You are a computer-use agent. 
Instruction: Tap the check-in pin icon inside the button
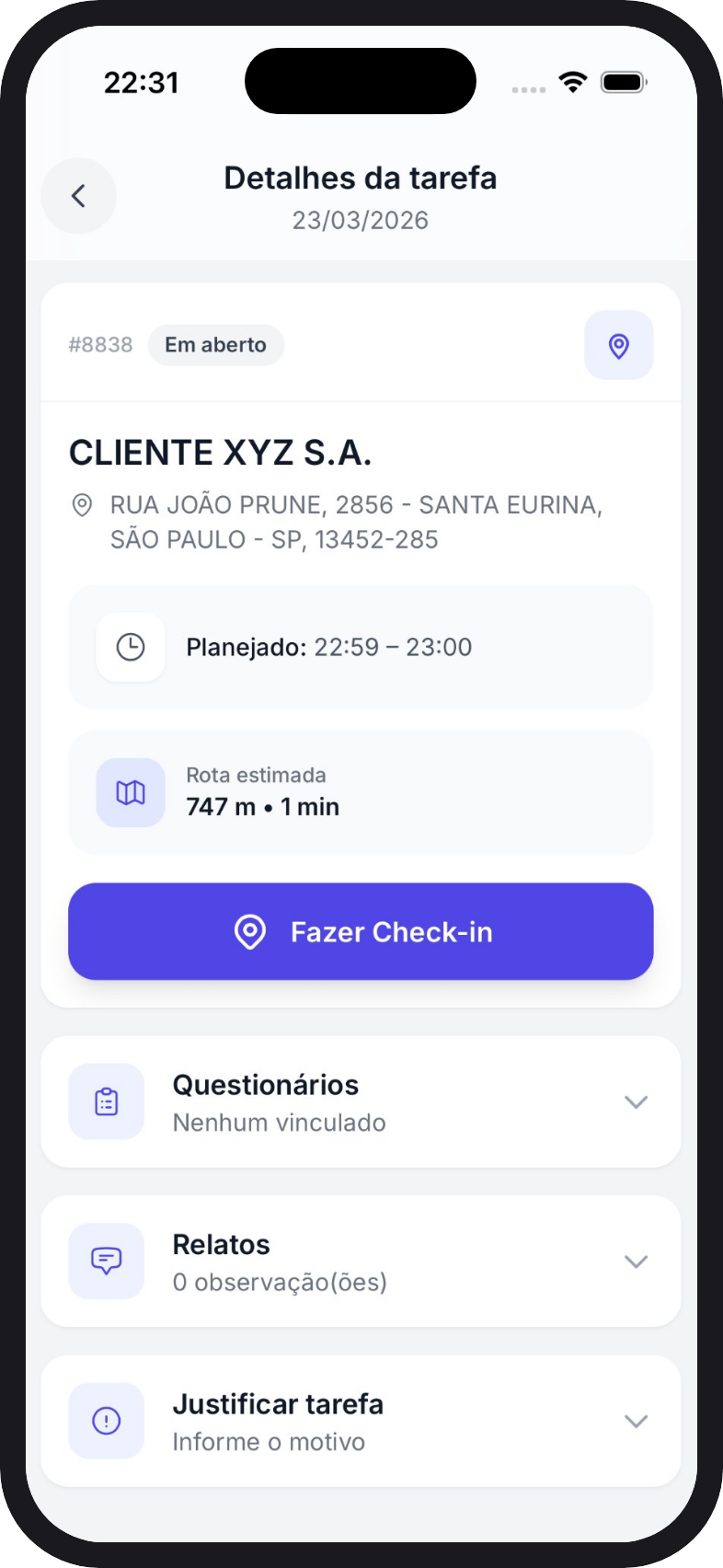pyautogui.click(x=249, y=931)
